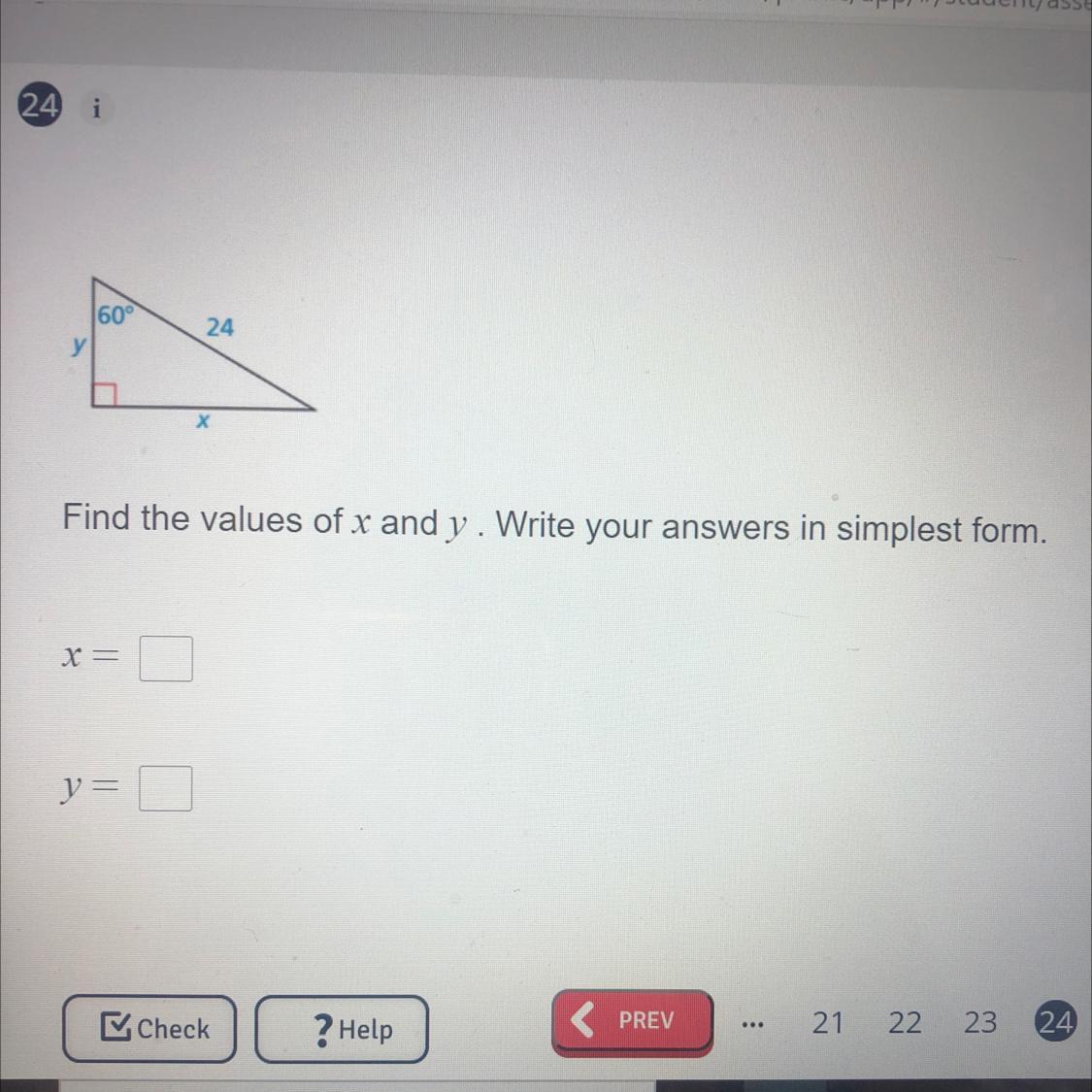The image size is (1092, 1092).
Task: Jump to question 22
Action: [x=905, y=1022]
